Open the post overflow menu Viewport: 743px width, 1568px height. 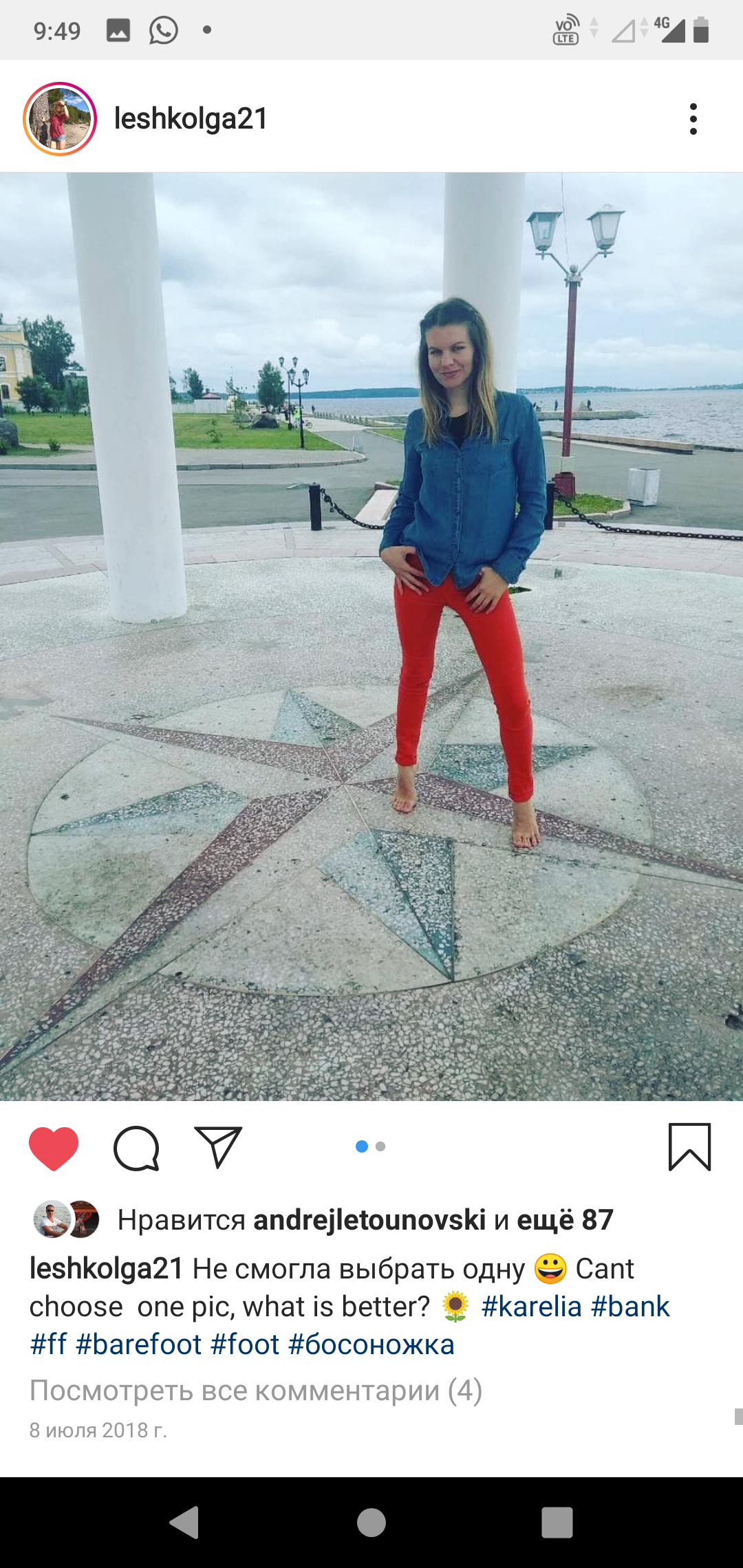(693, 119)
